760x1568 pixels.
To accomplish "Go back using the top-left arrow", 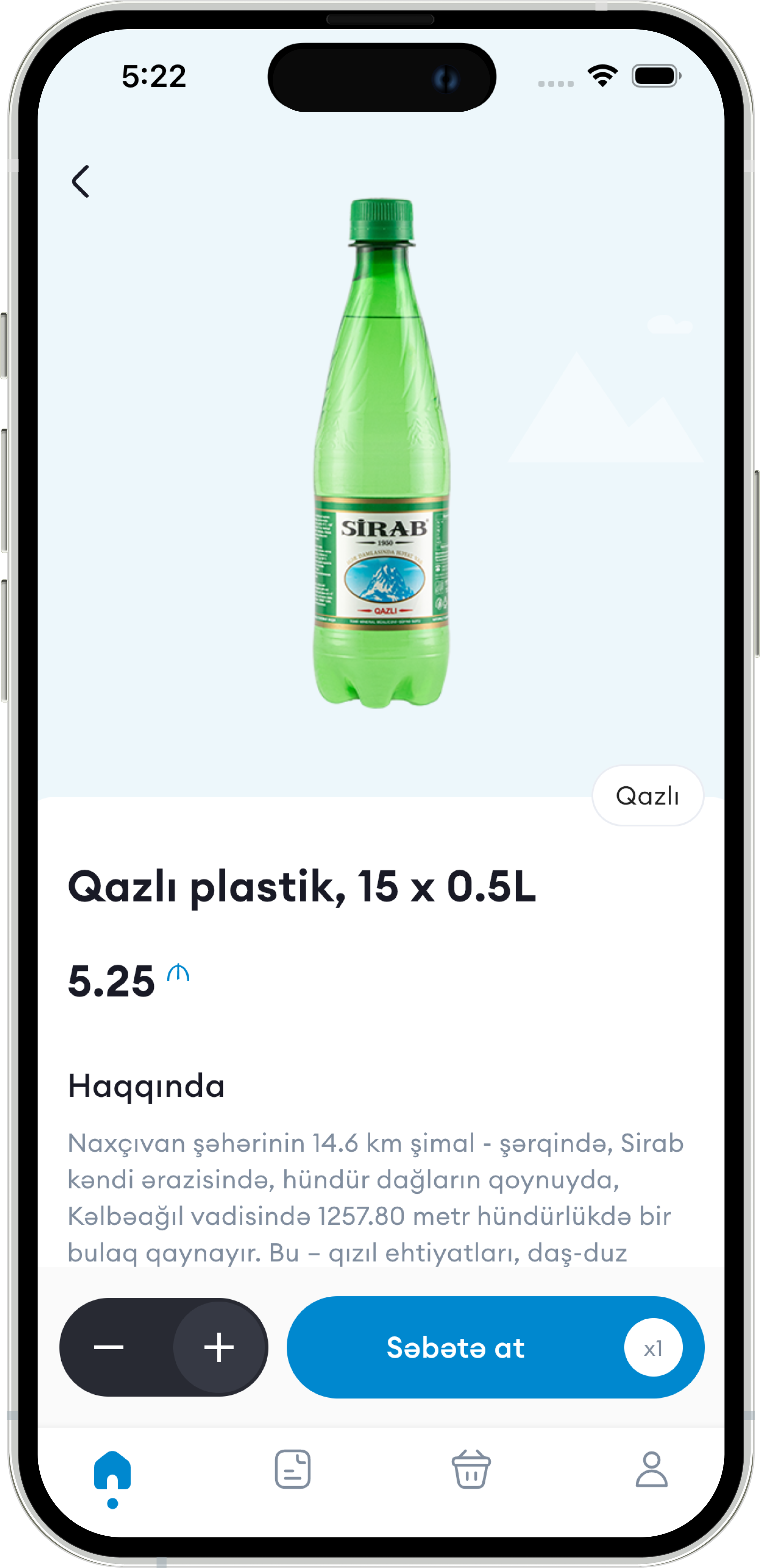I will [x=81, y=182].
